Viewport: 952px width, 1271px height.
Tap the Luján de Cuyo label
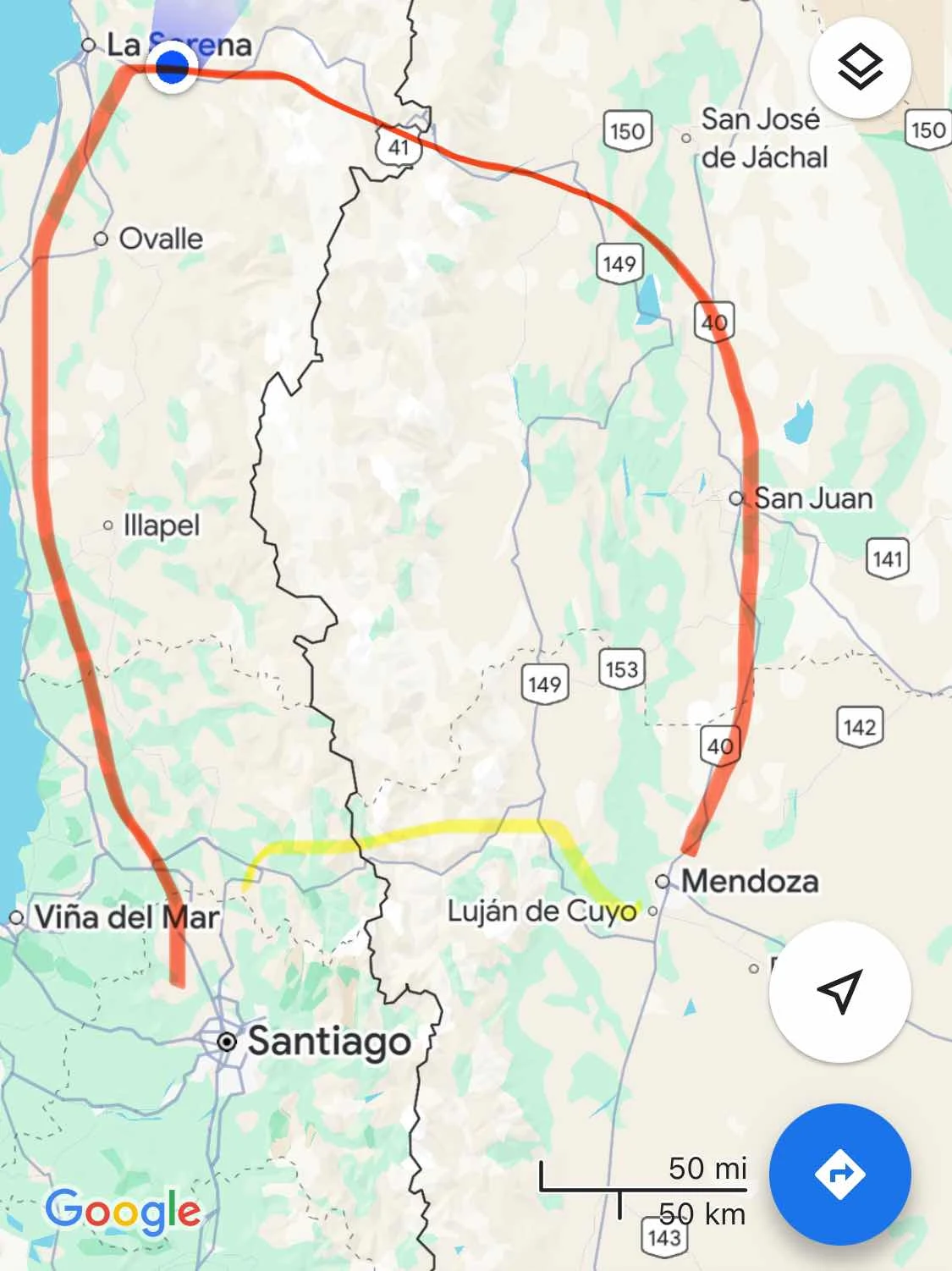[542, 911]
